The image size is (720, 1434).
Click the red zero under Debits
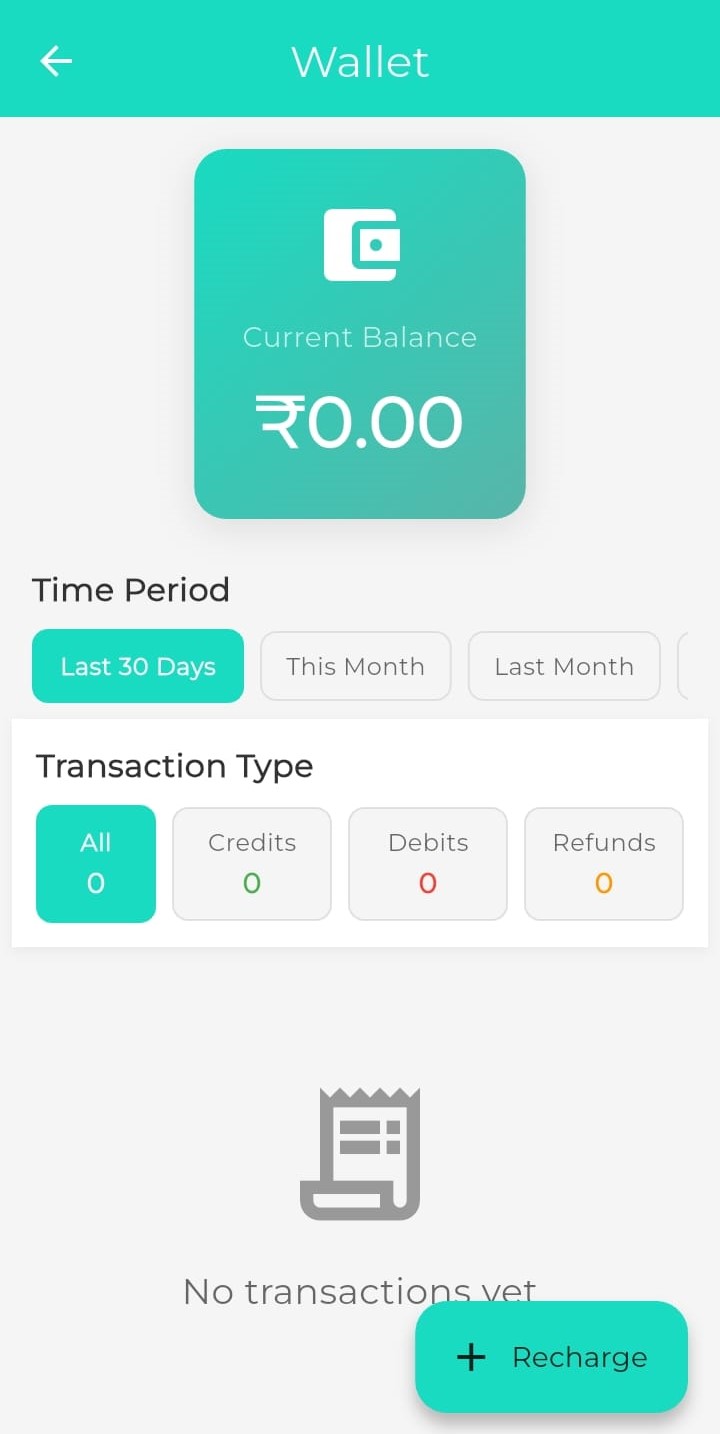427,883
